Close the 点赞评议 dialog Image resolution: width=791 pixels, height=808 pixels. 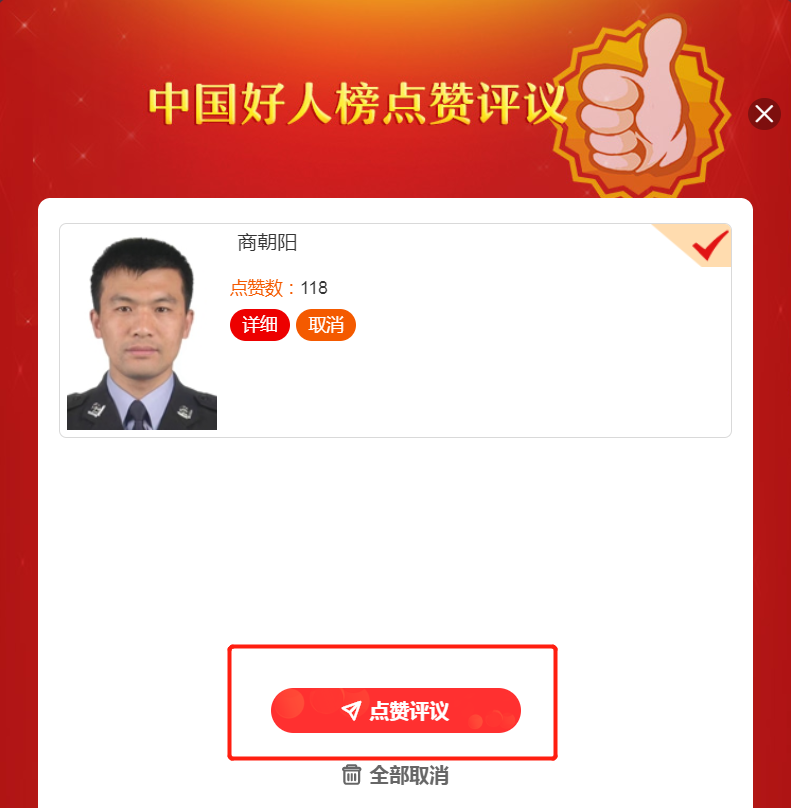[x=764, y=114]
